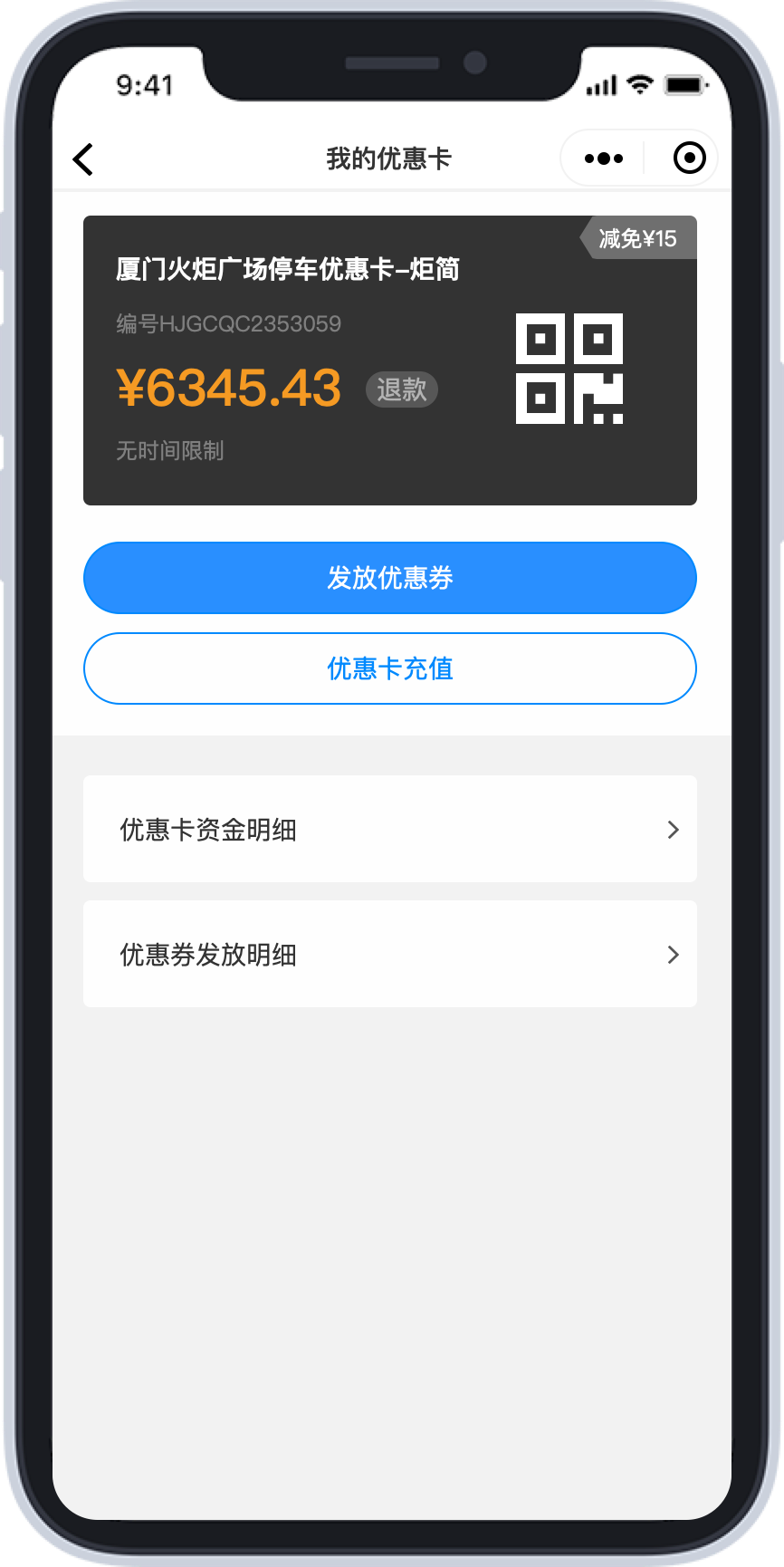Open 优惠券发放明细 coupon issuing details

point(390,954)
